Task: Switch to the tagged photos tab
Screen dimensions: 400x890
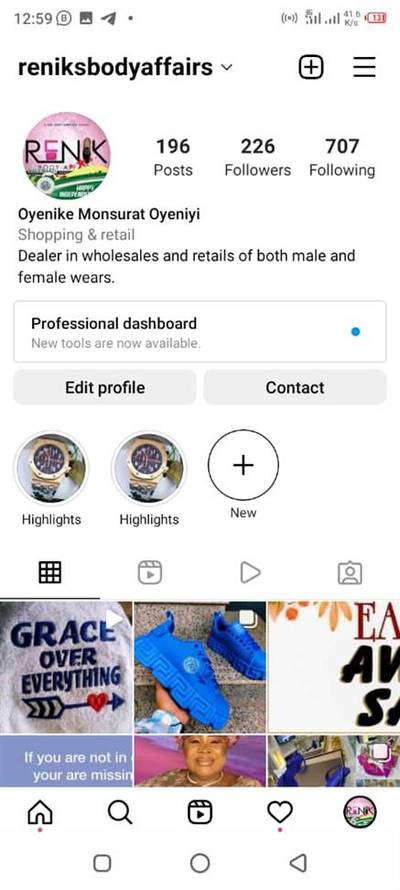Action: [x=350, y=573]
